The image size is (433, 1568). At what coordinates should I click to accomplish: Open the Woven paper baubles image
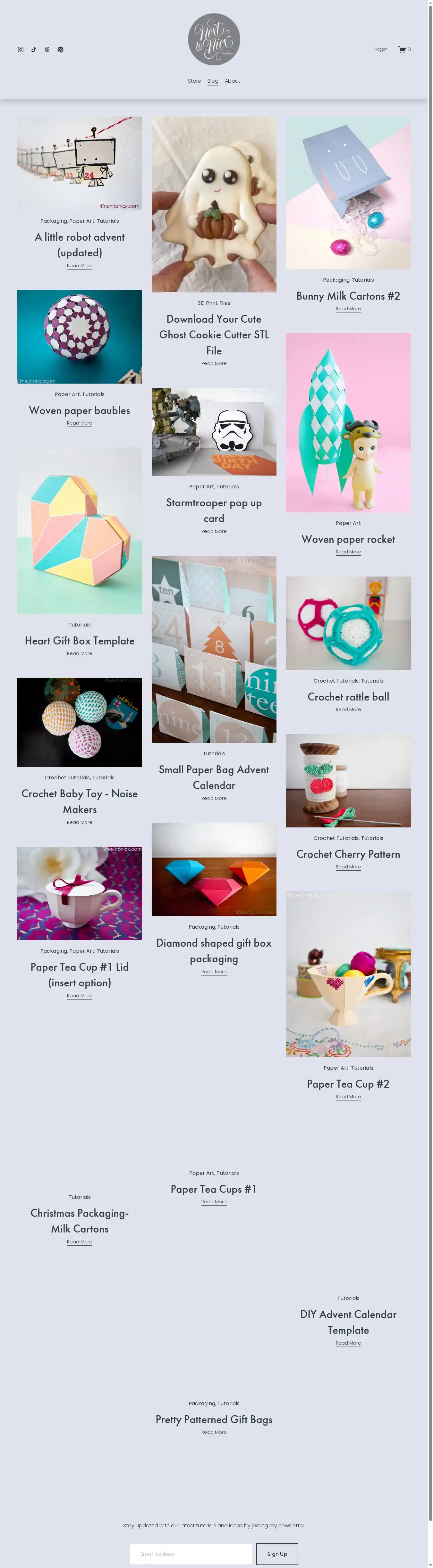pos(79,336)
